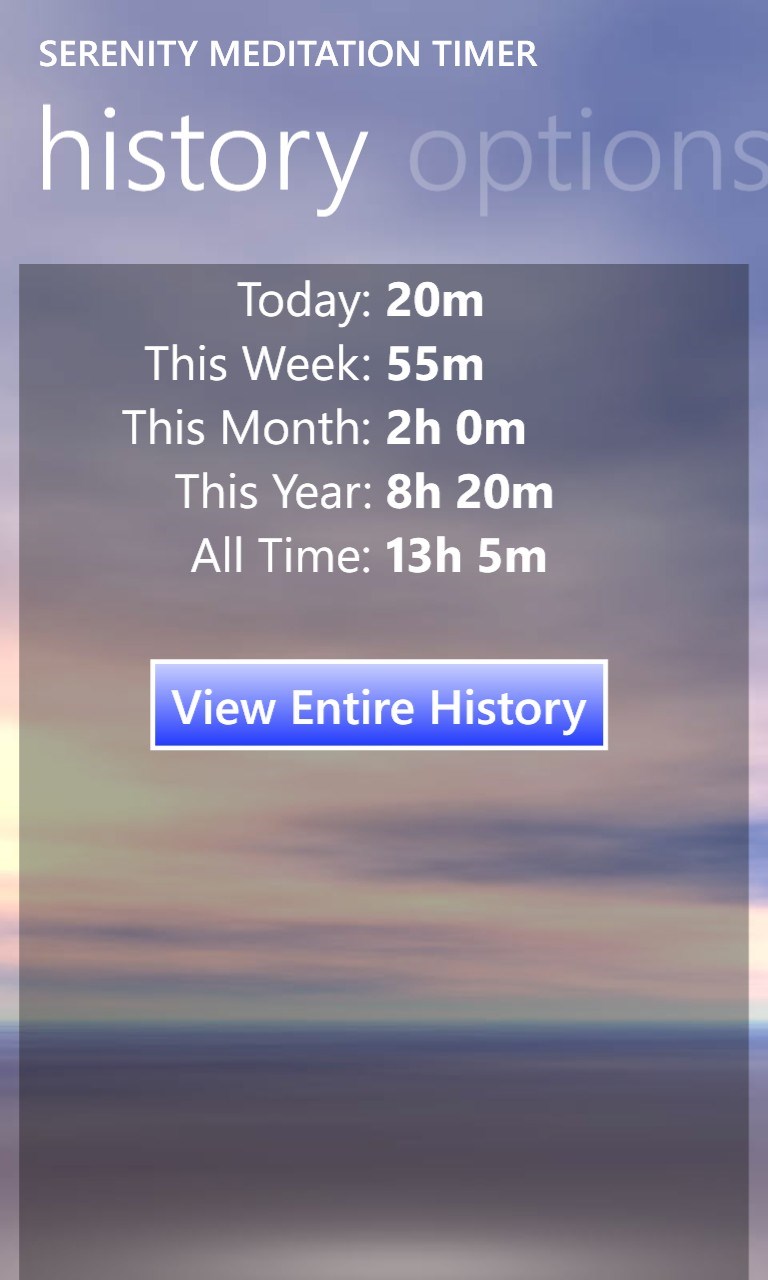768x1280 pixels.
Task: Tap the SERENITY MEDITATION TIMER title
Action: pos(288,57)
